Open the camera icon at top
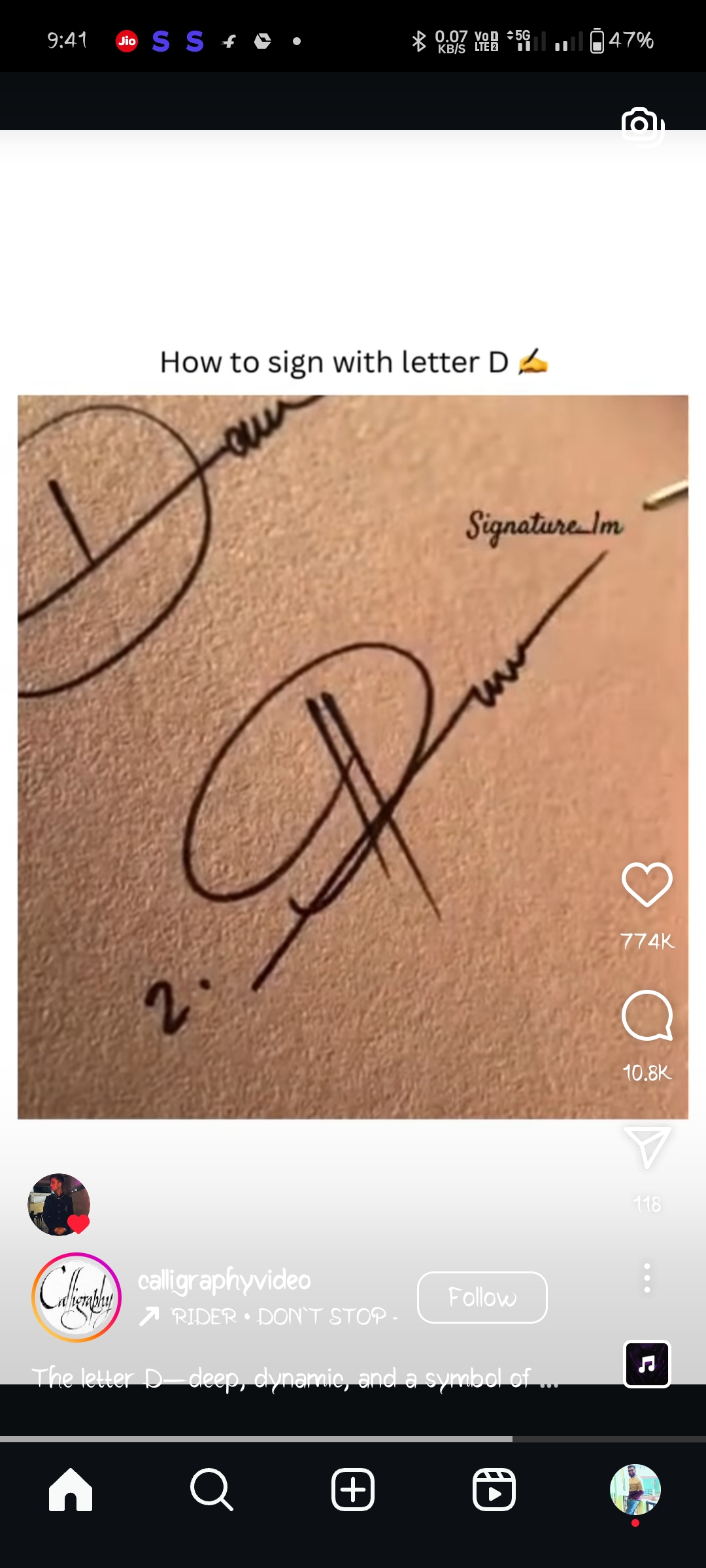This screenshot has width=706, height=1568. (x=643, y=125)
